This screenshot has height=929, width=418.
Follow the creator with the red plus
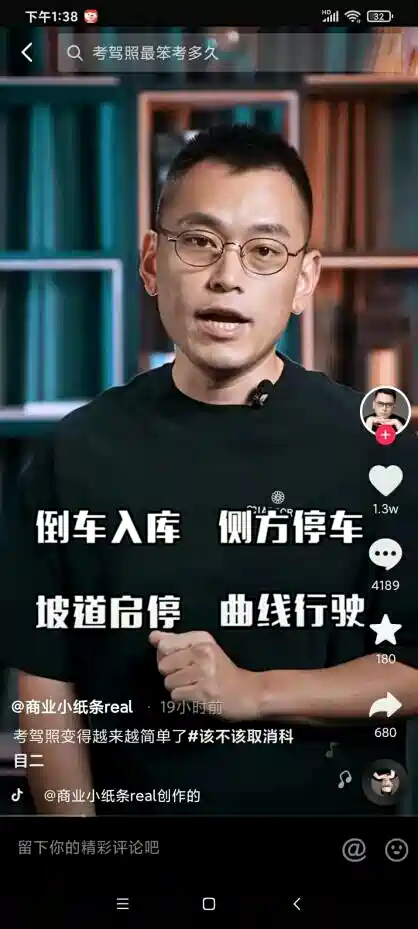(x=385, y=435)
